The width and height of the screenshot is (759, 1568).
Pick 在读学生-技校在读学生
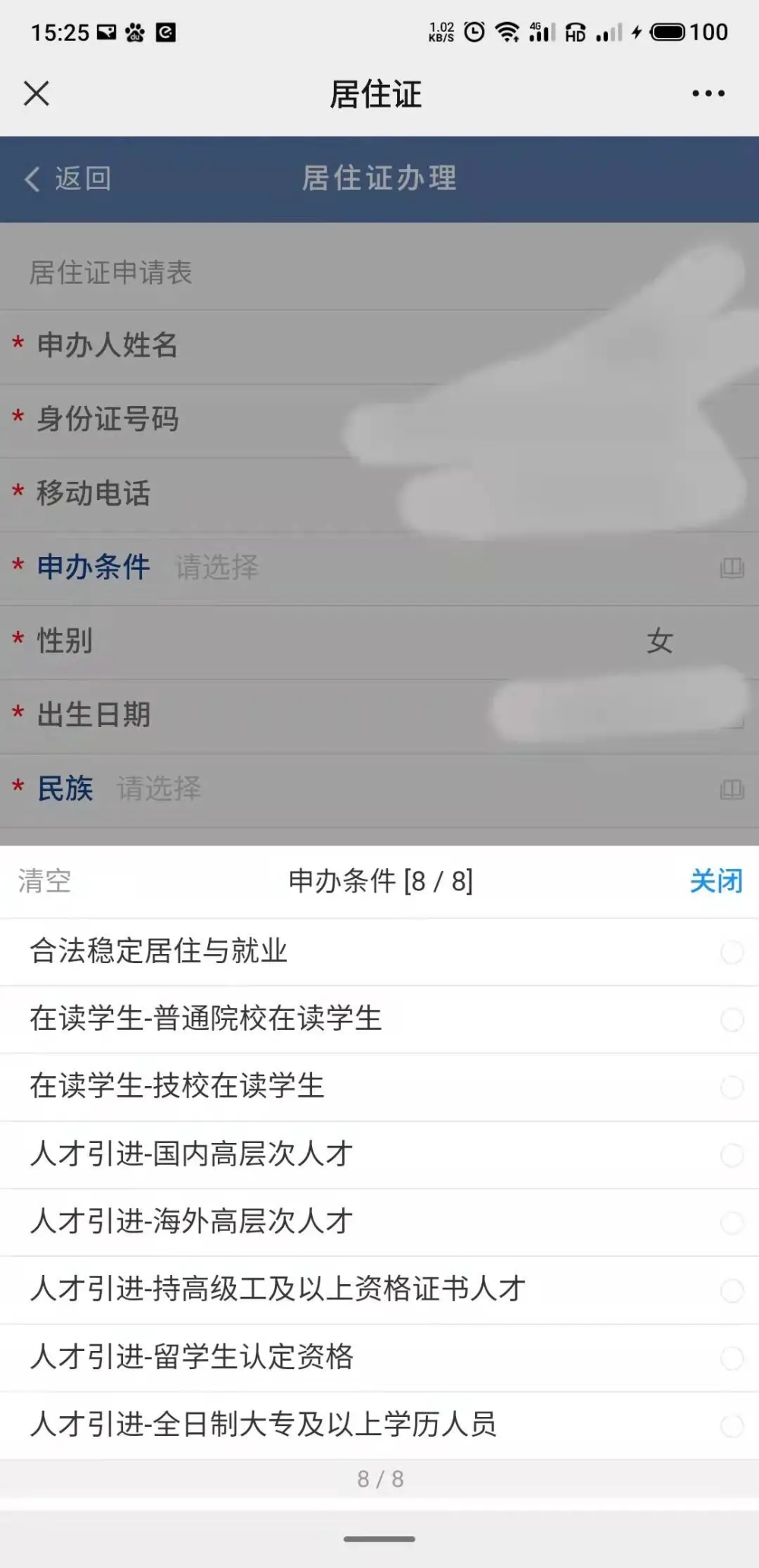(x=379, y=1087)
